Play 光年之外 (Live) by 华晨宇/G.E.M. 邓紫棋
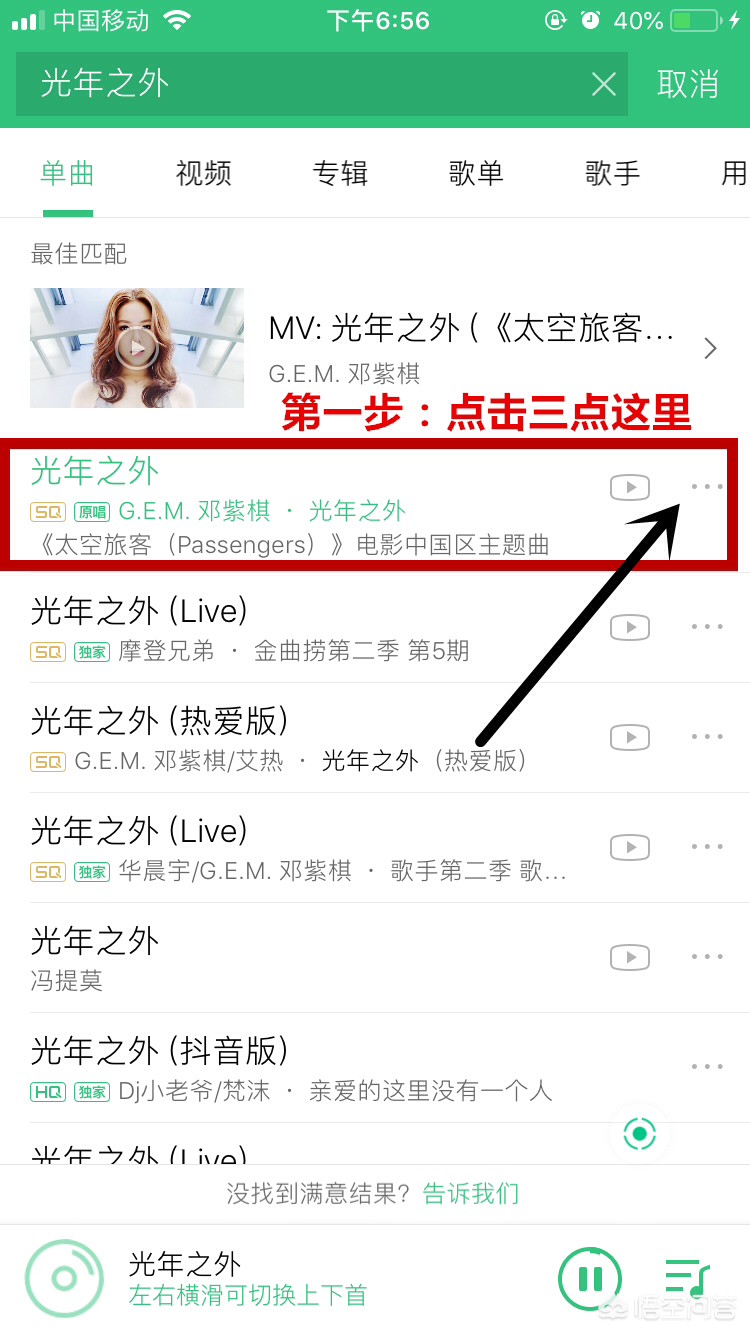 coord(300,848)
